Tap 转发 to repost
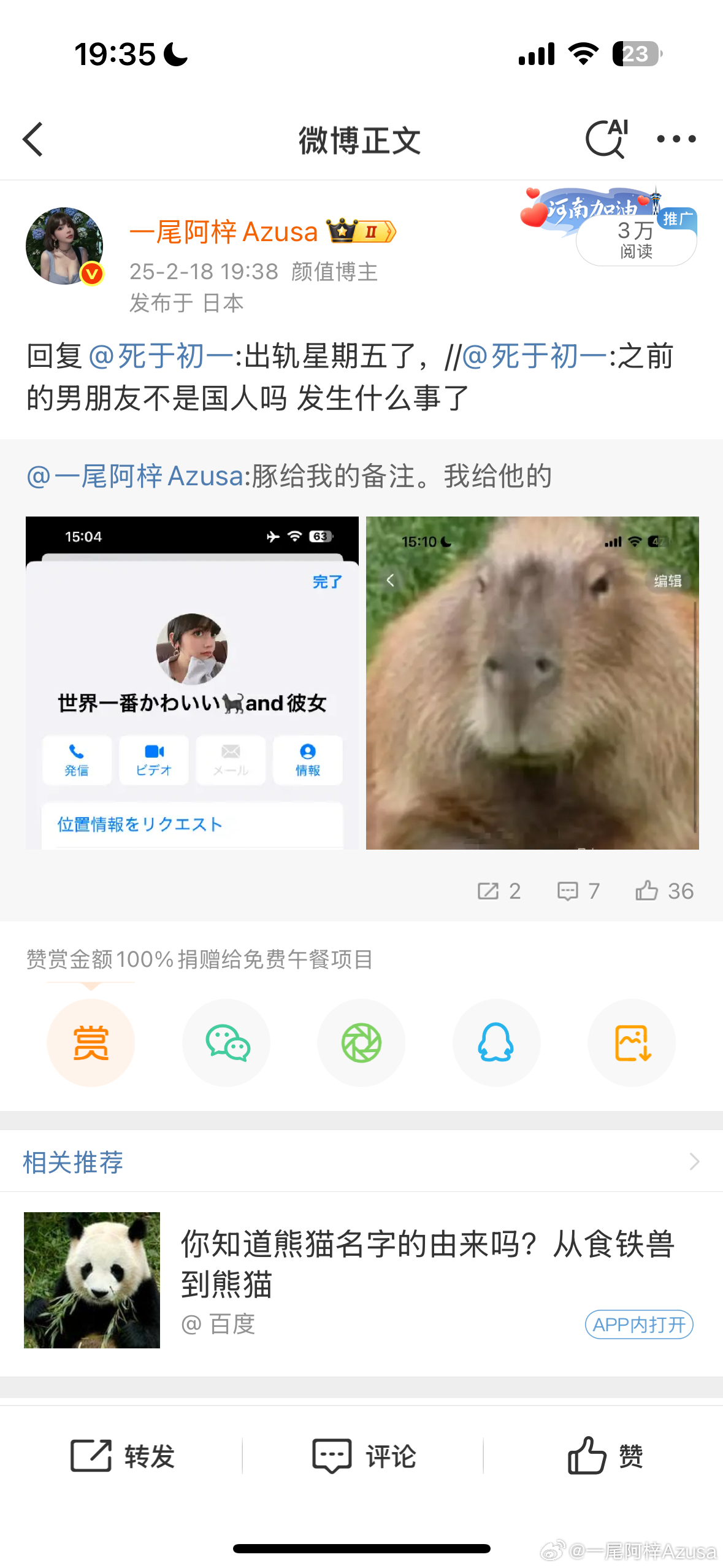723x1568 pixels. pos(123,1455)
